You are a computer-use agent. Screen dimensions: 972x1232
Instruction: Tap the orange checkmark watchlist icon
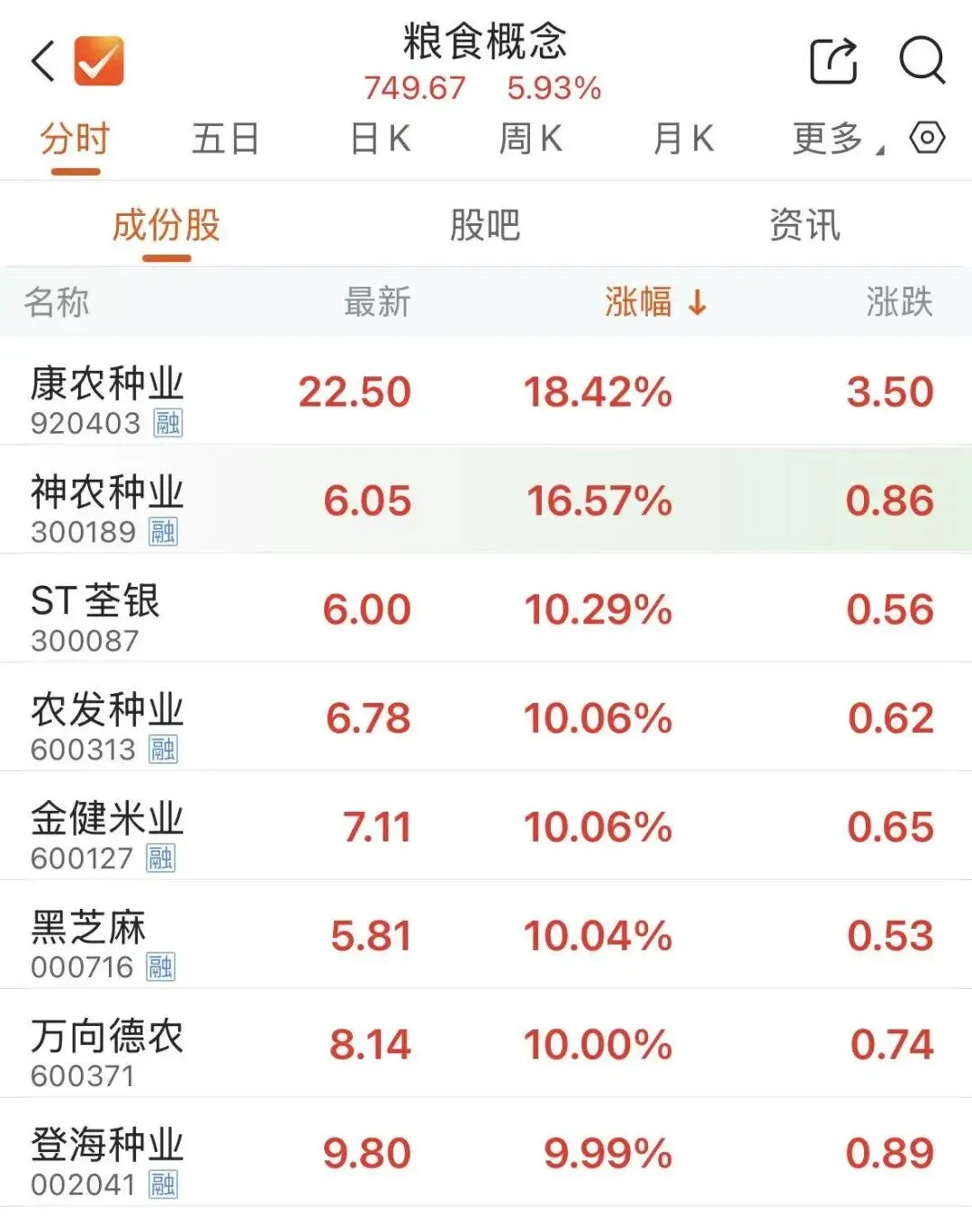(99, 61)
